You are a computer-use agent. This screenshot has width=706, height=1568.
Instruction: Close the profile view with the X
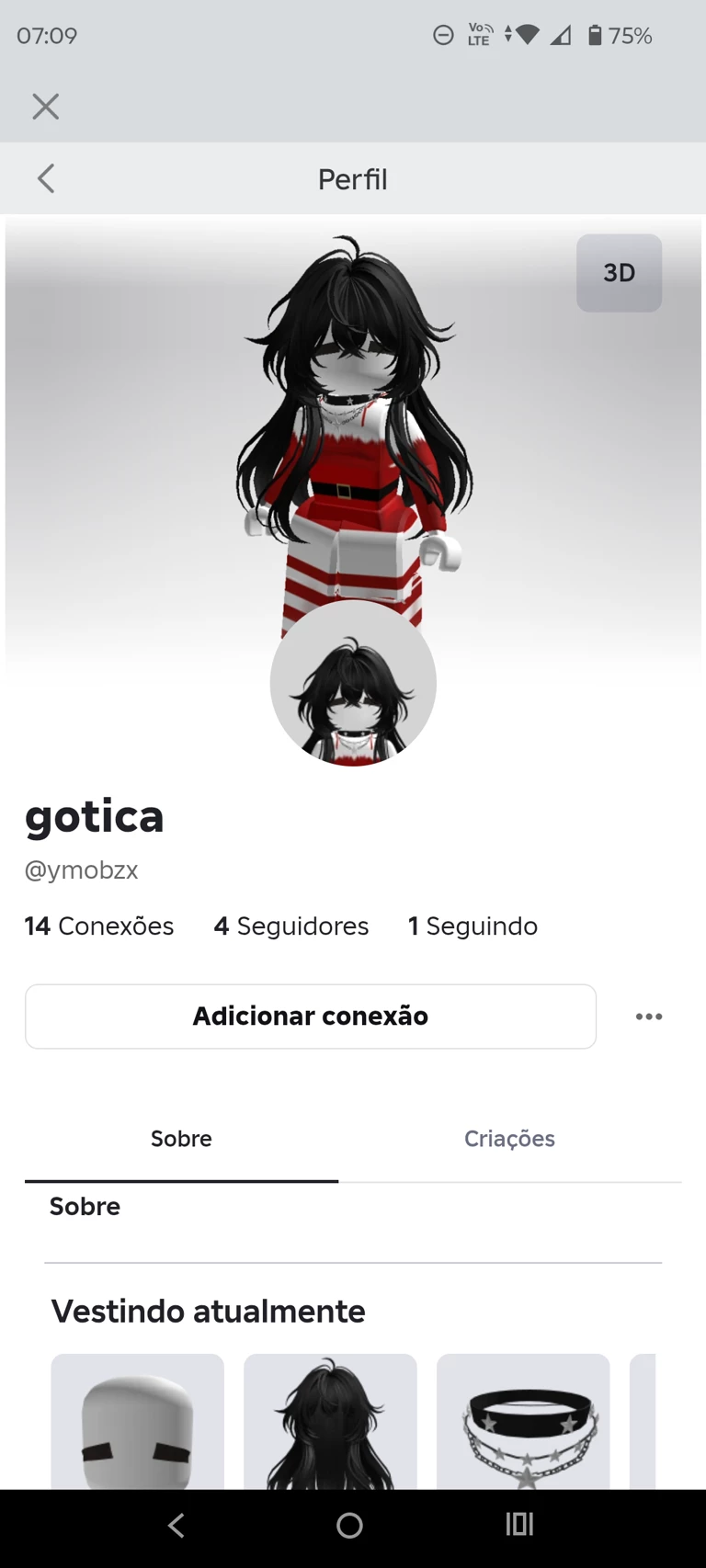pos(45,107)
